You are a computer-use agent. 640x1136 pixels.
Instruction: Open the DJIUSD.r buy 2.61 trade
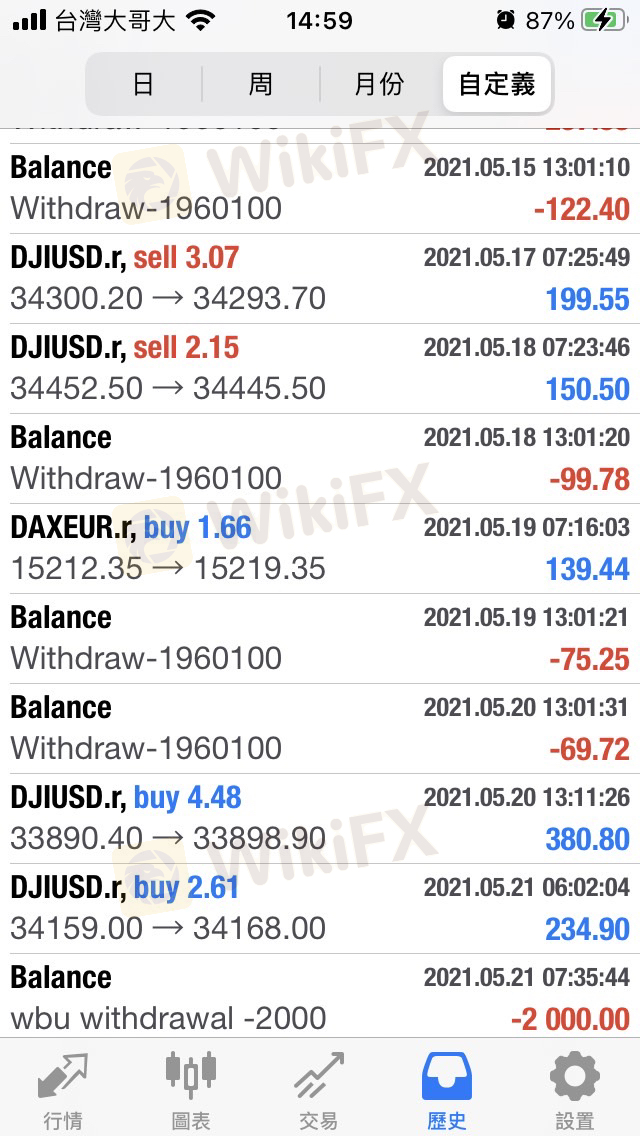click(x=320, y=908)
